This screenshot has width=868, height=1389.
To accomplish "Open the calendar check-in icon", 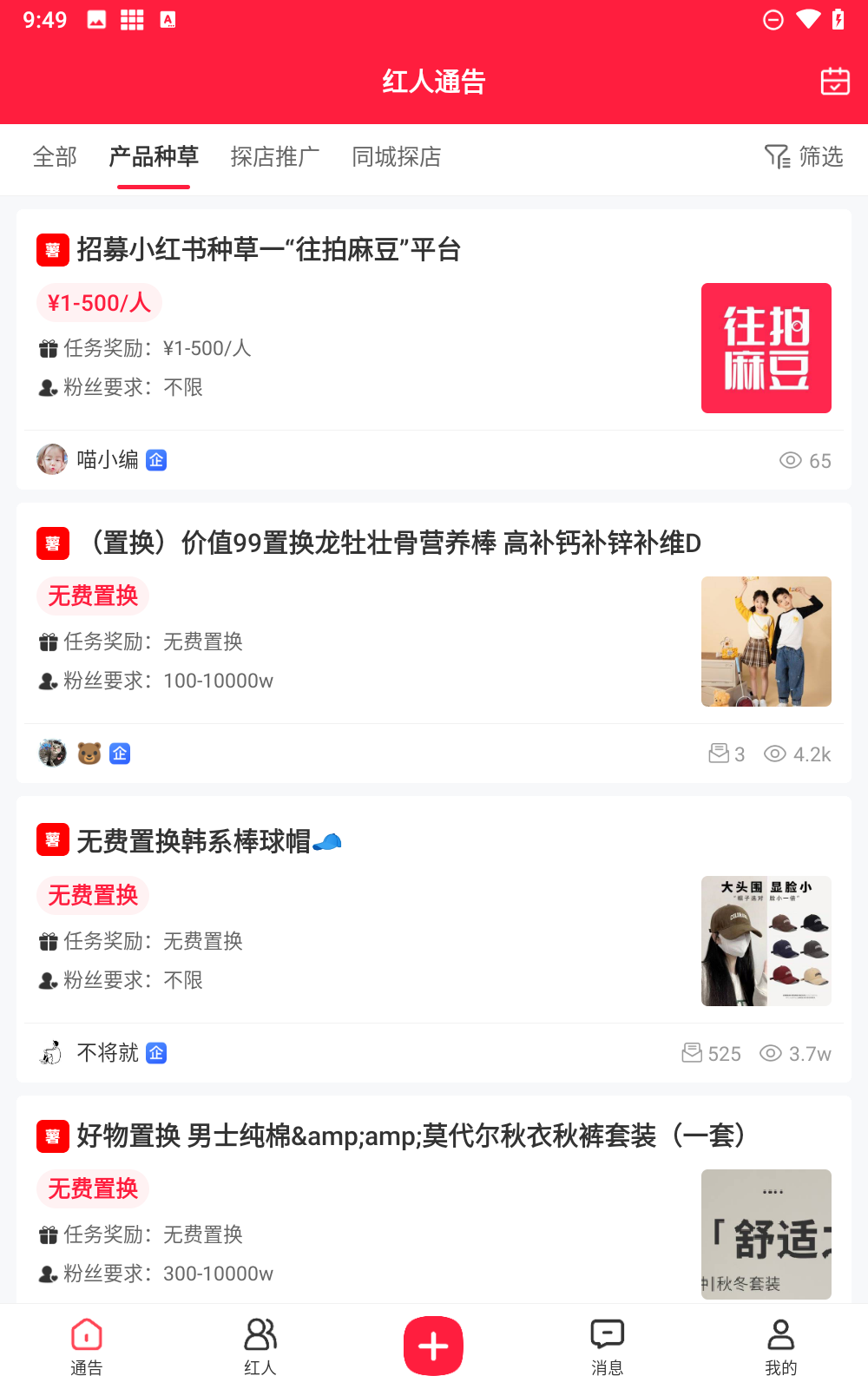I will tap(834, 82).
